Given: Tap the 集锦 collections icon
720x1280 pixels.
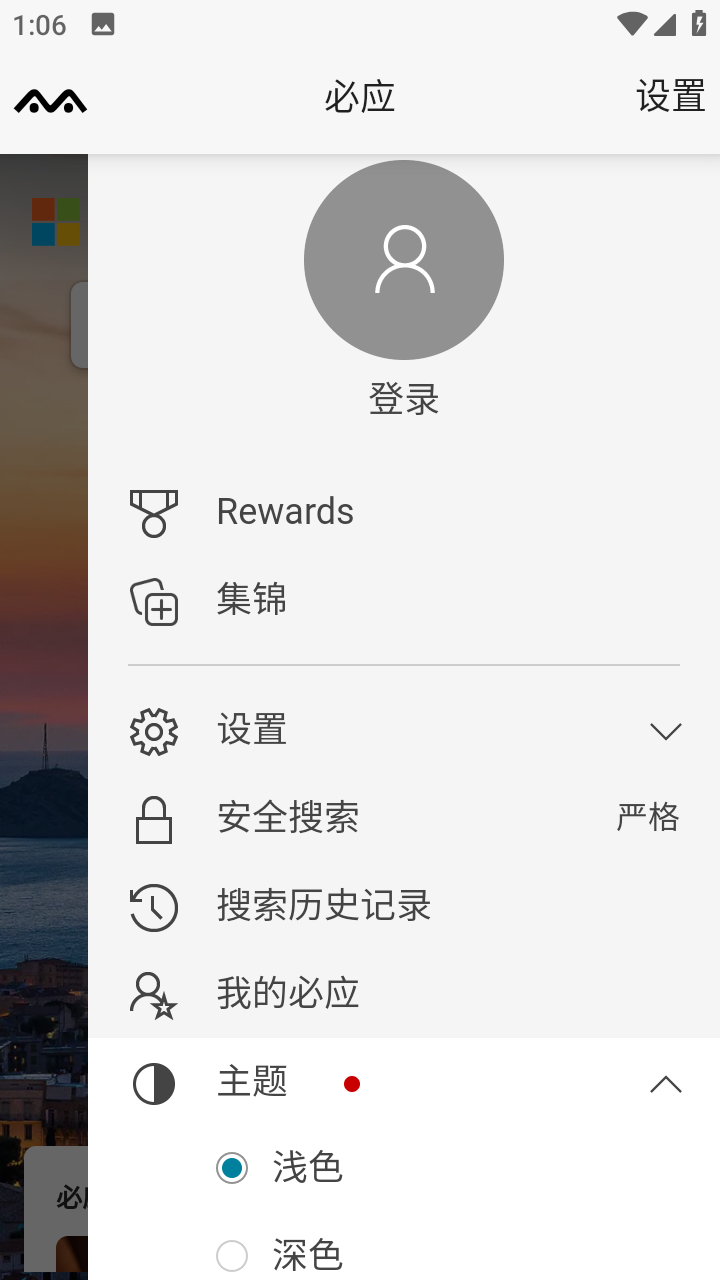Looking at the screenshot, I should [x=154, y=601].
